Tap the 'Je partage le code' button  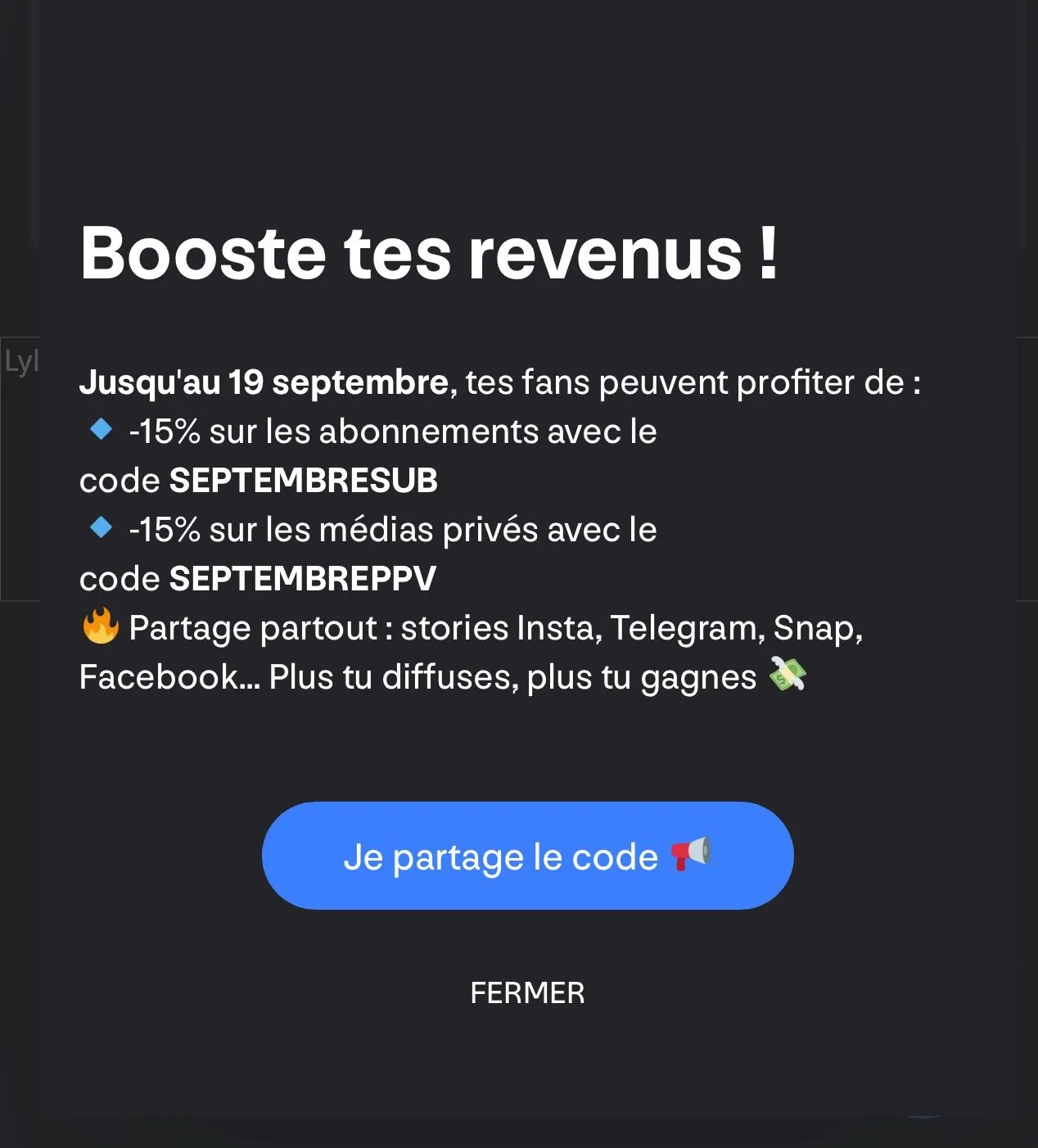tap(527, 856)
